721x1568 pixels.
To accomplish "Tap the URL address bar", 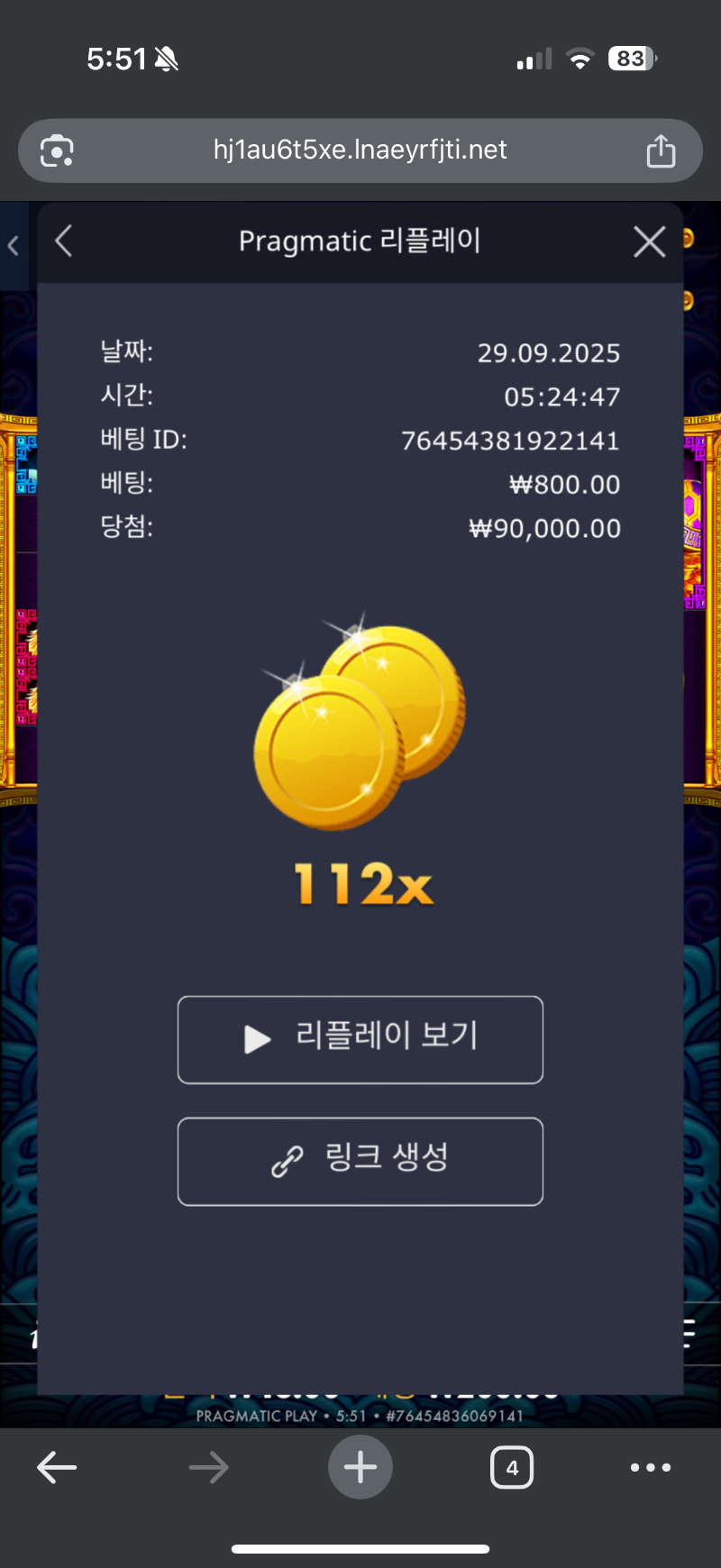I will click(360, 150).
